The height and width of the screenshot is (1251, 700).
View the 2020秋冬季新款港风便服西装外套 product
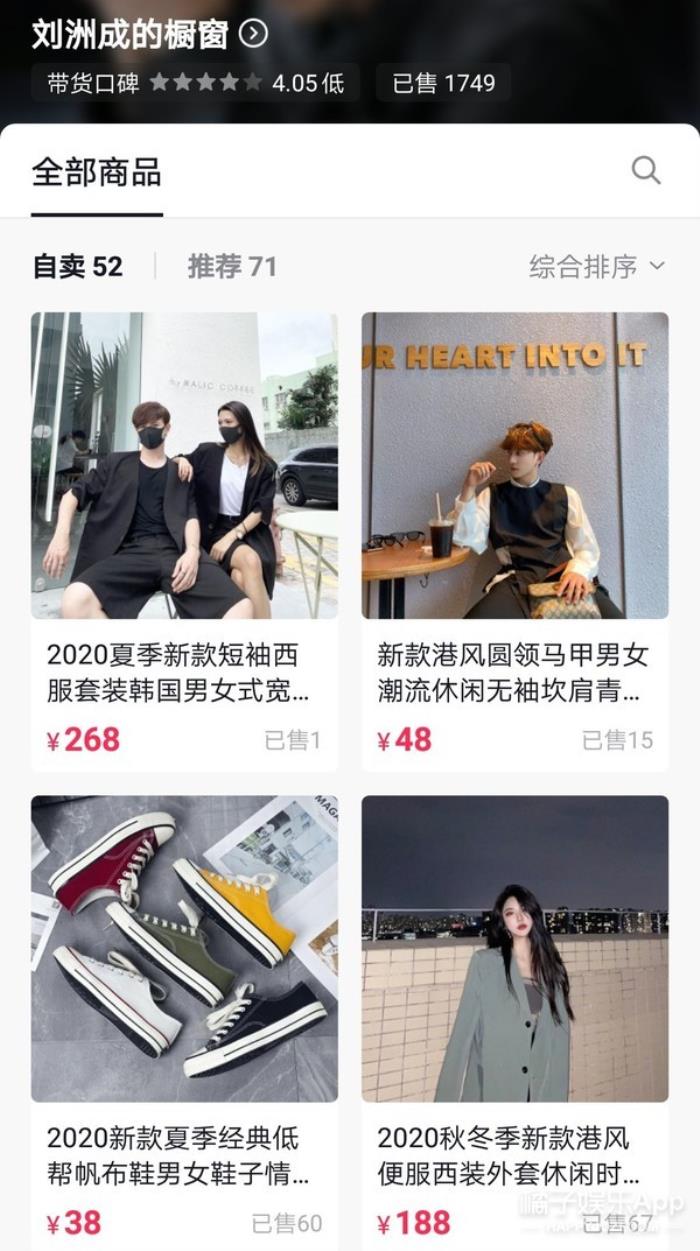click(515, 1020)
